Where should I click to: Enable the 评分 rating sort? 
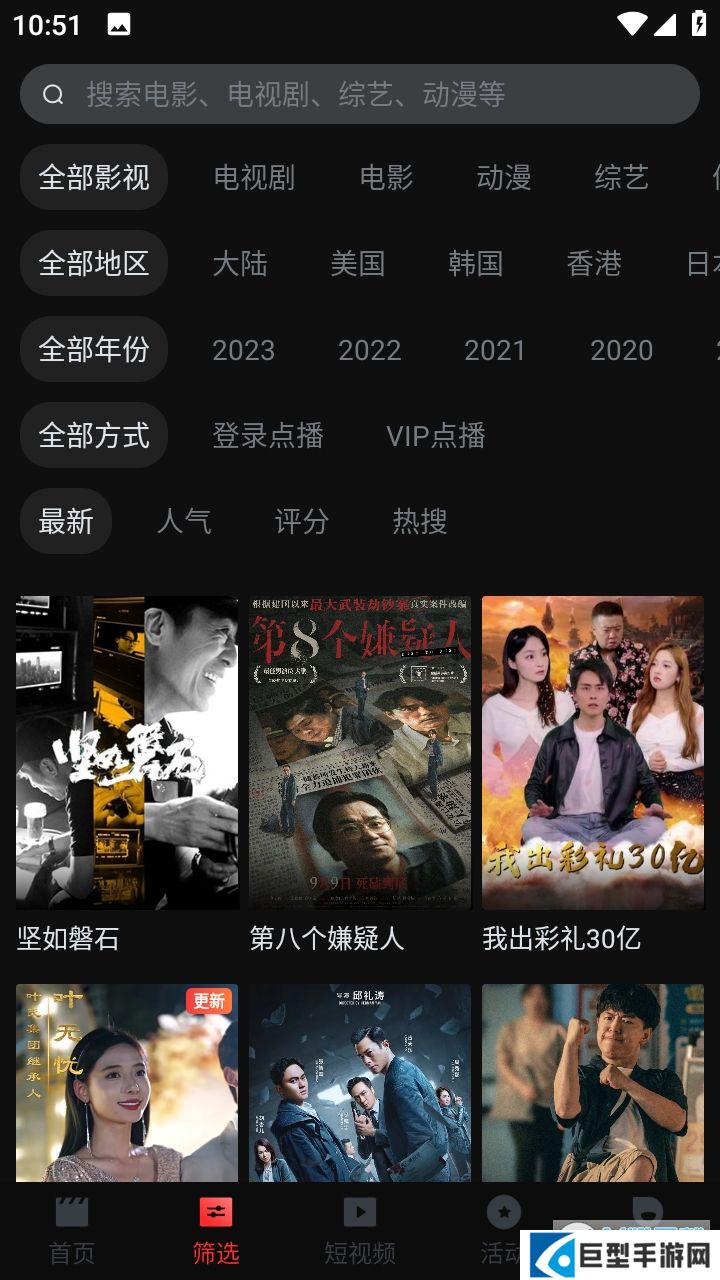click(x=301, y=521)
